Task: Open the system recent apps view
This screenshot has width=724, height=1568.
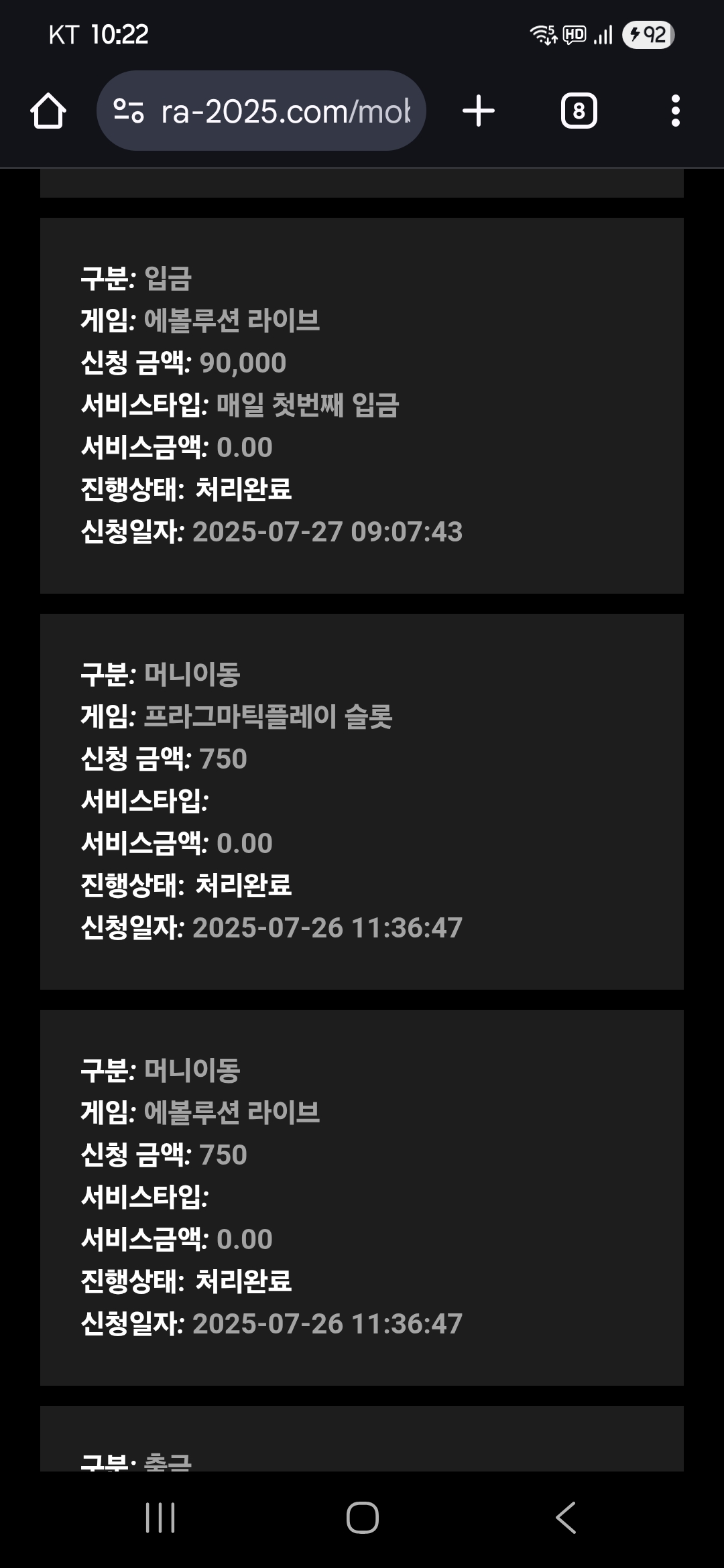Action: click(160, 1518)
